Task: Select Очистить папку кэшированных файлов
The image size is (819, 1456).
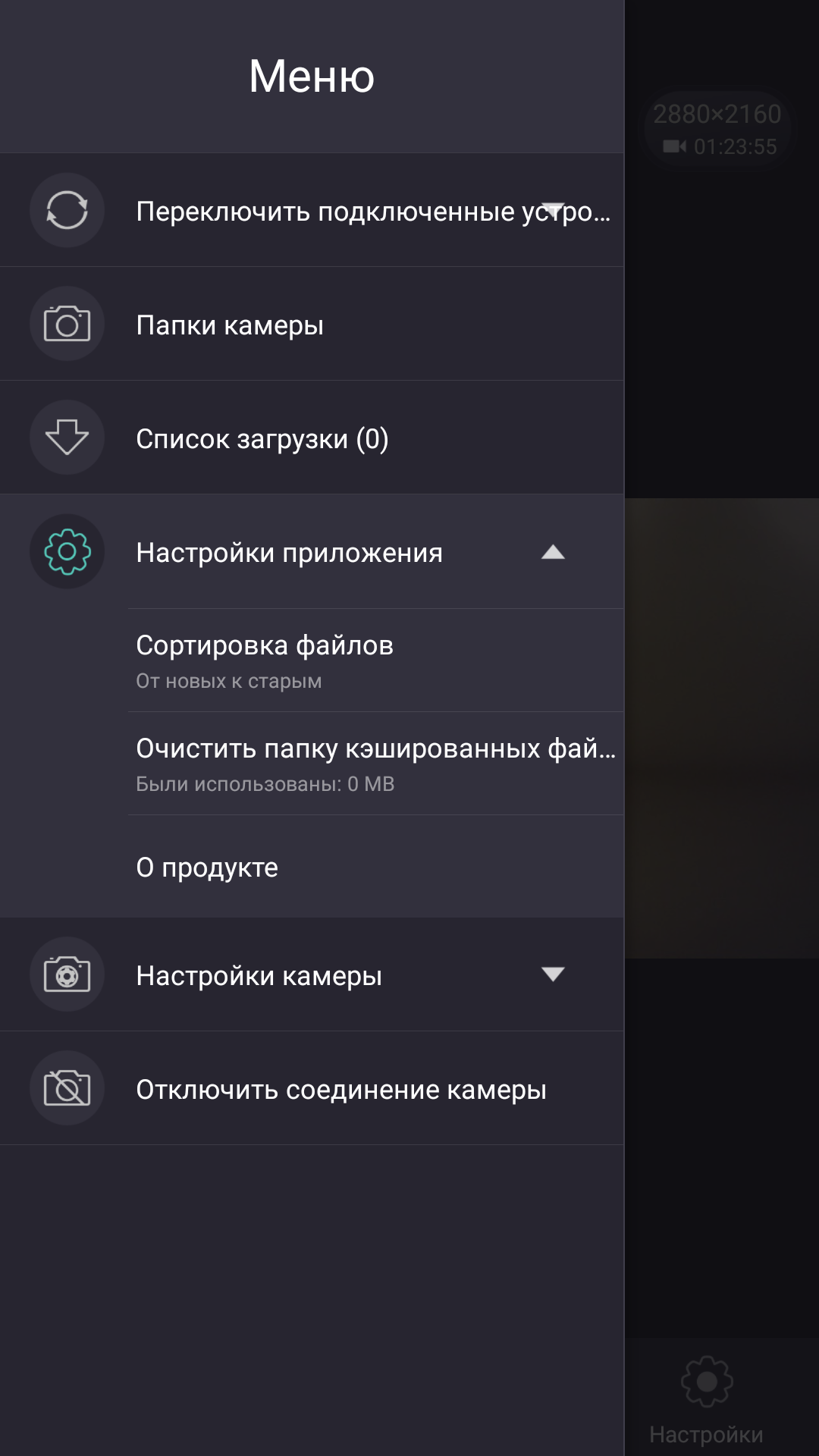Action: click(x=376, y=764)
